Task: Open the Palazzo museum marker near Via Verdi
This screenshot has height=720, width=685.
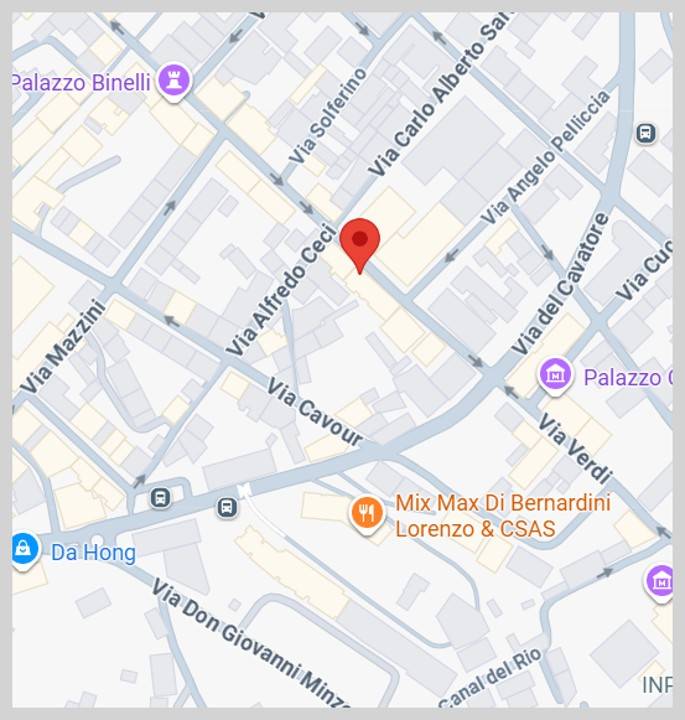Action: pyautogui.click(x=554, y=376)
